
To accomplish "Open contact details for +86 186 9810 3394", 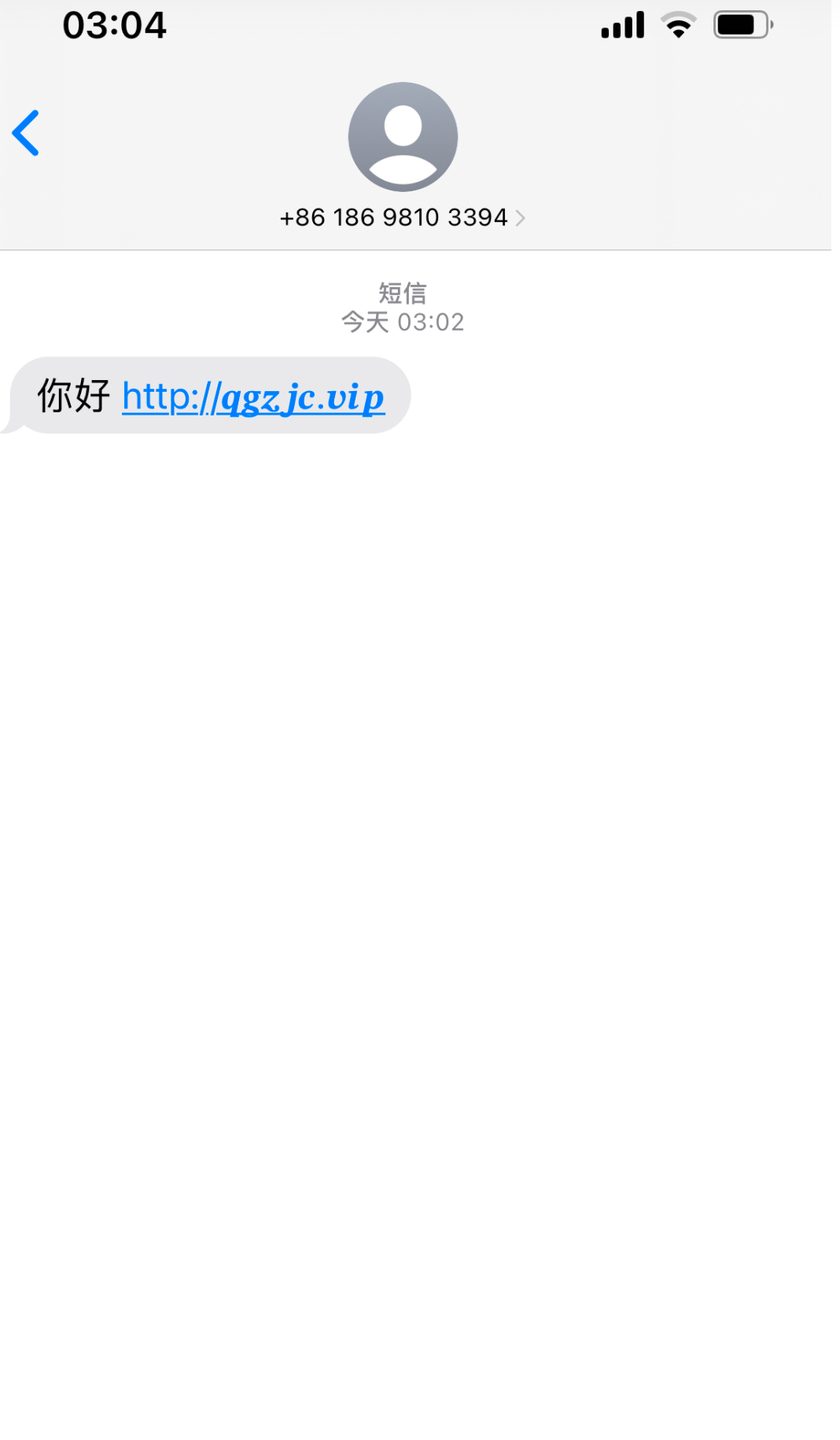I will click(x=402, y=217).
